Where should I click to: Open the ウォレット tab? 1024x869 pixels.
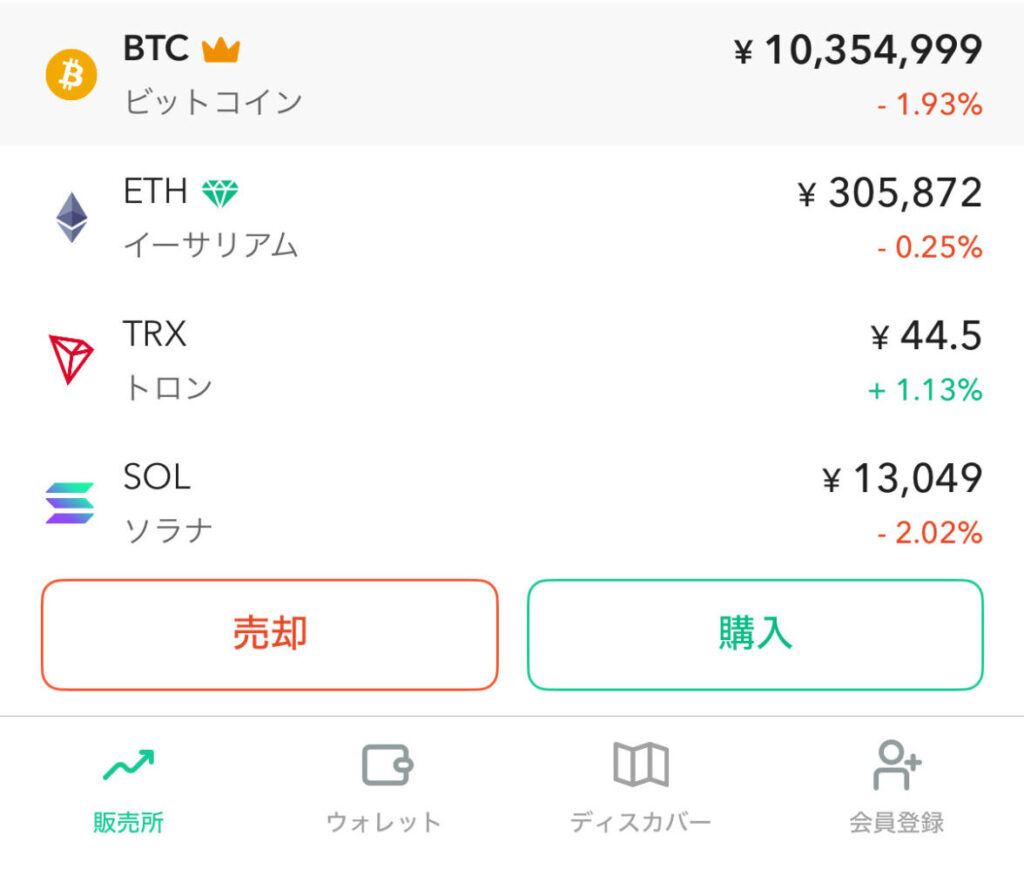click(384, 790)
